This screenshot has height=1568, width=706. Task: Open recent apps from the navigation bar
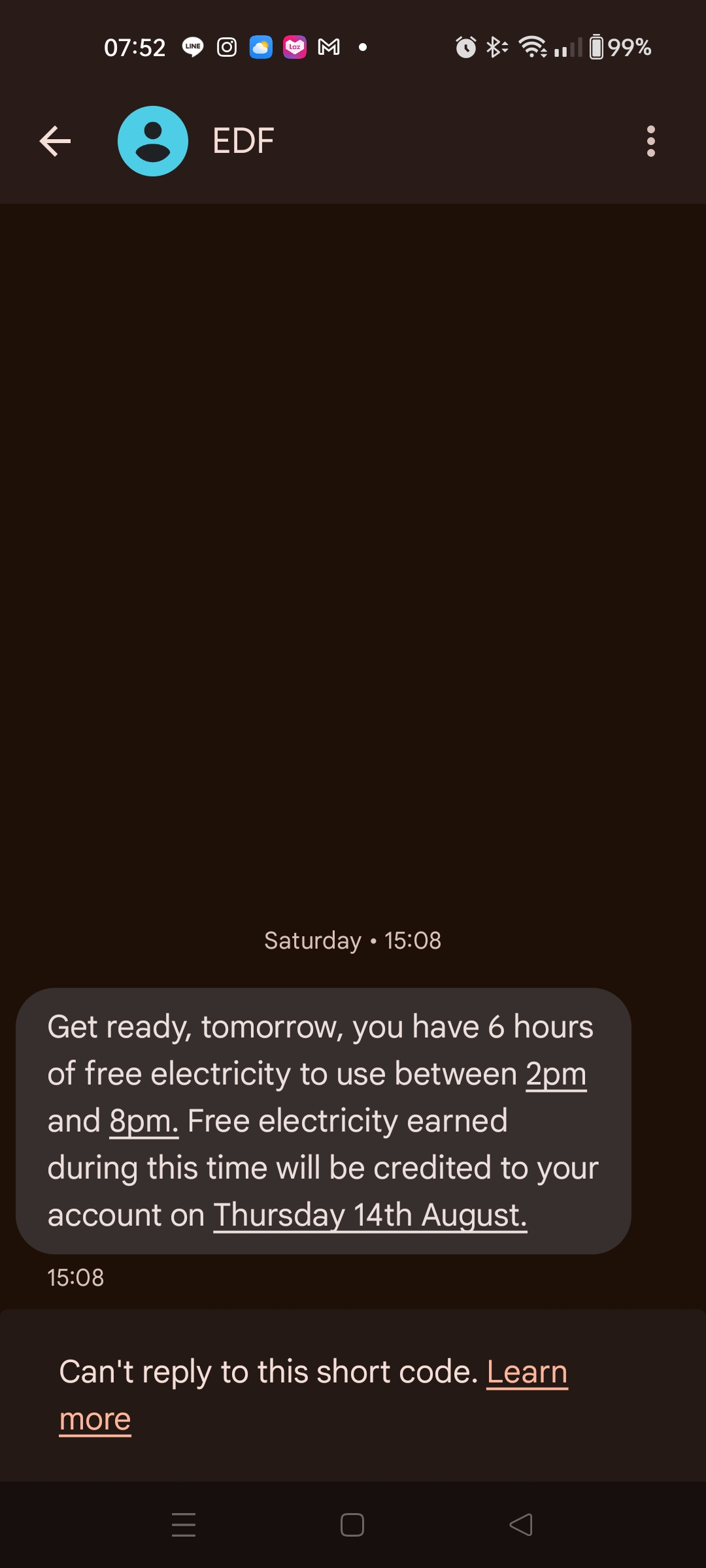184,1525
